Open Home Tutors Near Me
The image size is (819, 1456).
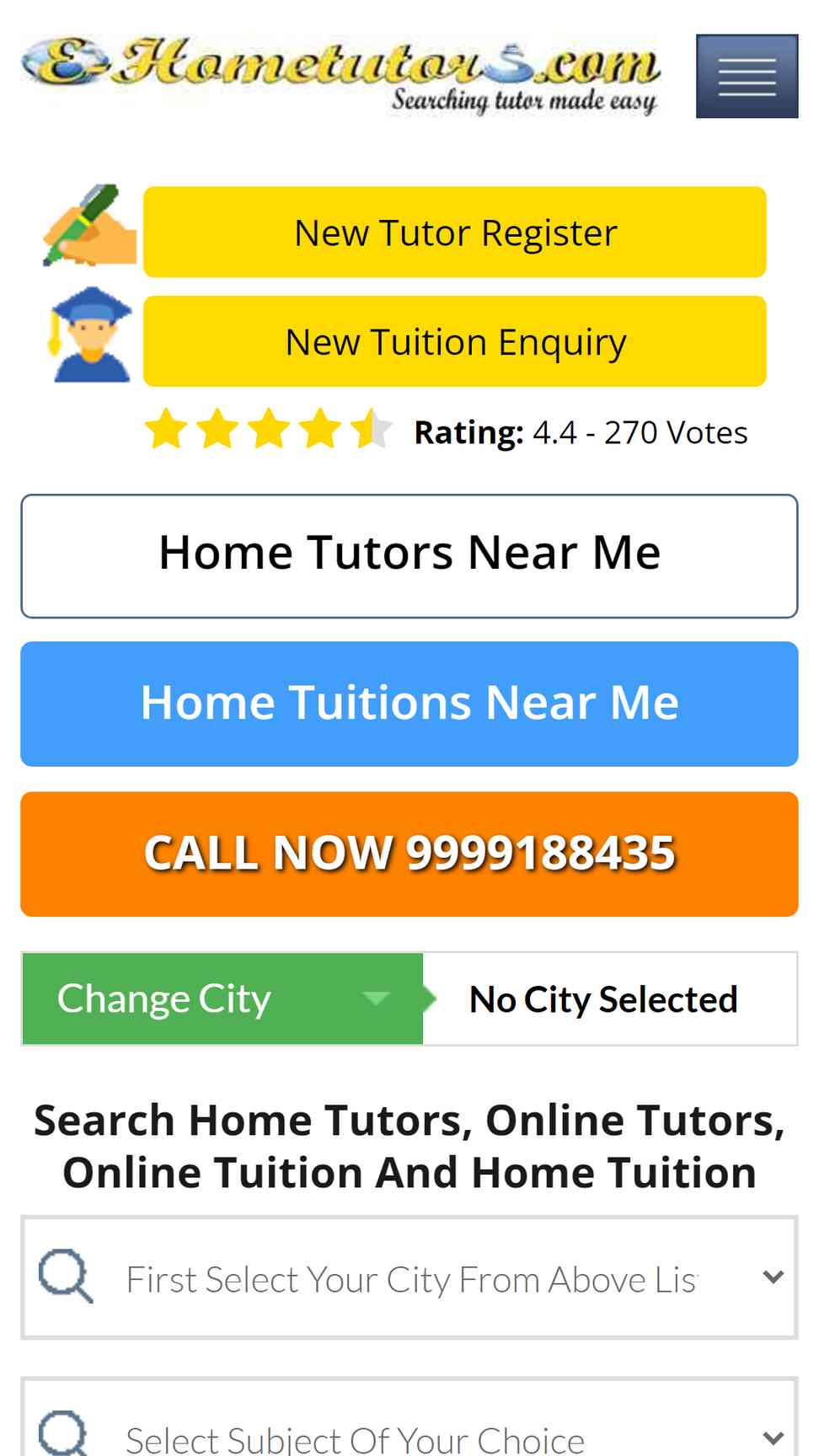coord(409,556)
